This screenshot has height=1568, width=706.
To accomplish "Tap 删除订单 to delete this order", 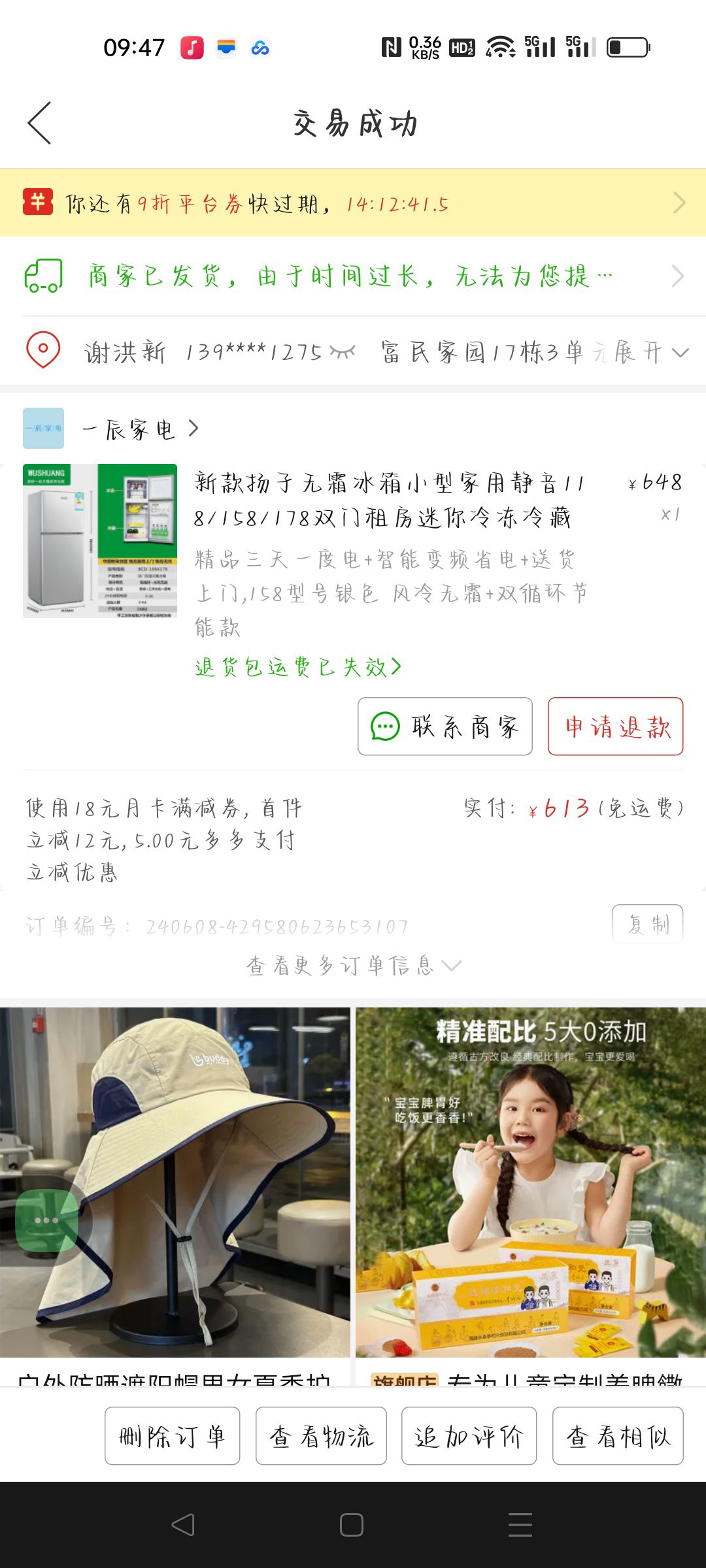I will tap(173, 1436).
